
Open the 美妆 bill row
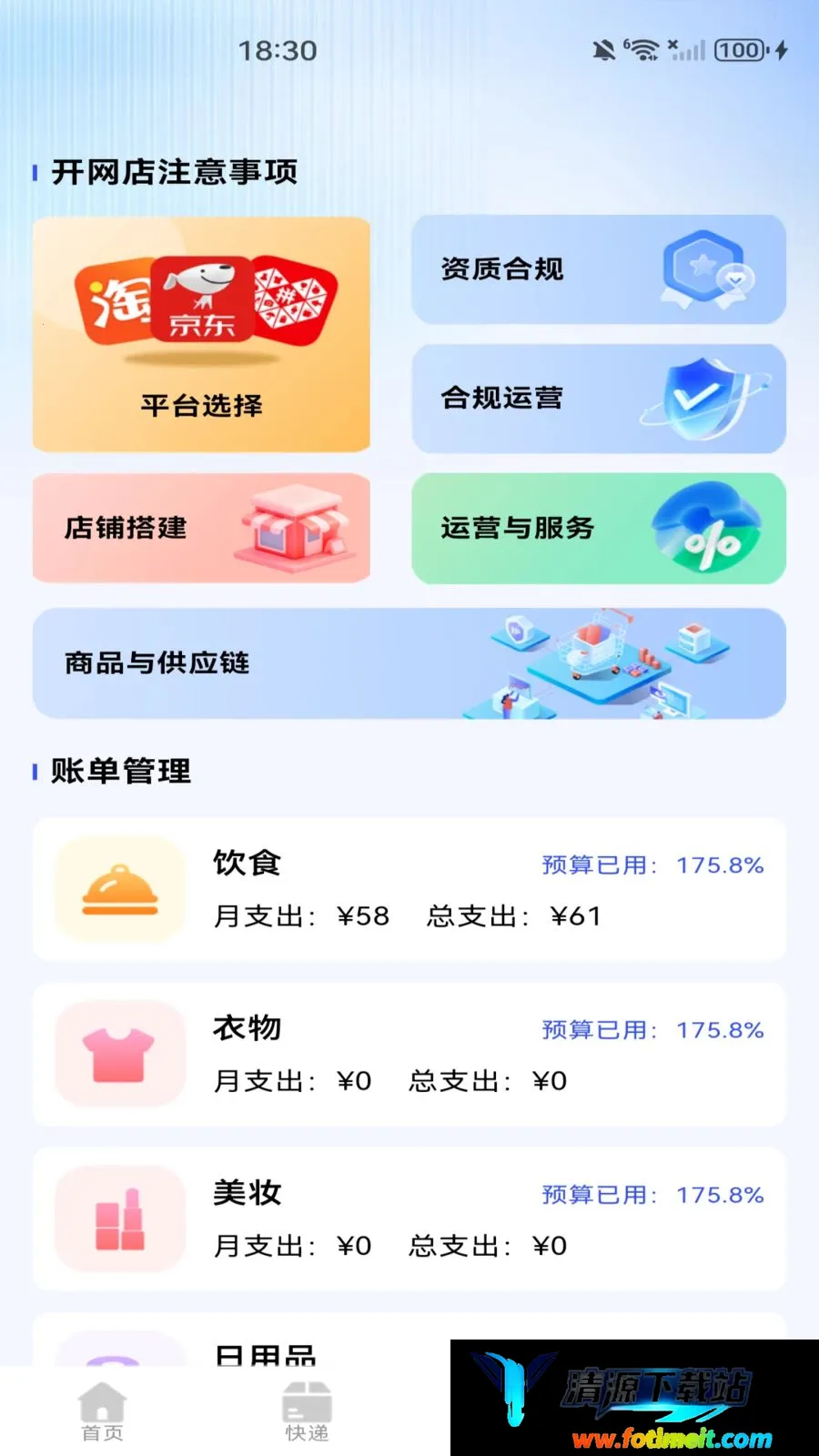(x=409, y=1218)
